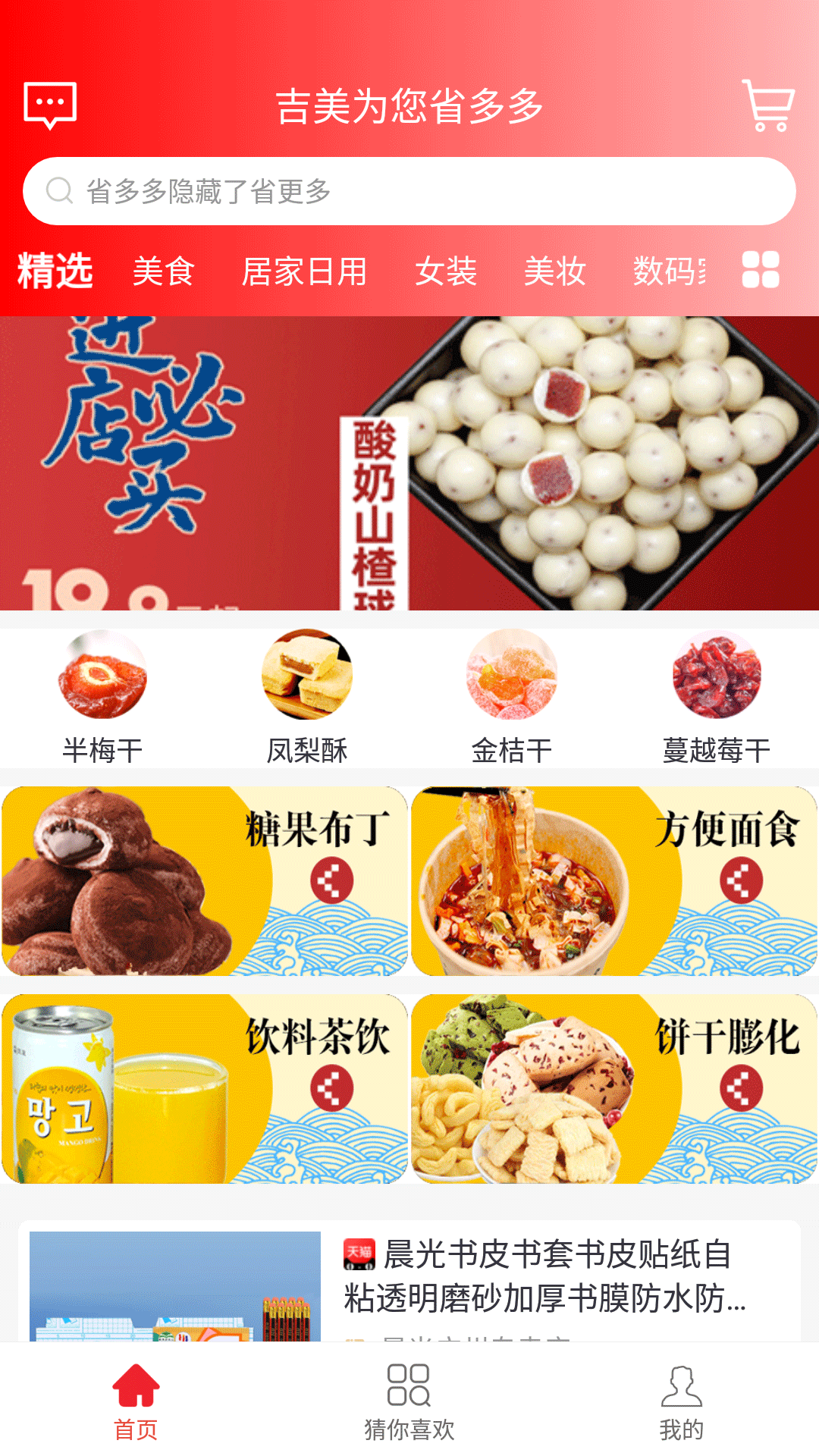Tap the 酸奶山楂球 promotional banner

coord(409,463)
